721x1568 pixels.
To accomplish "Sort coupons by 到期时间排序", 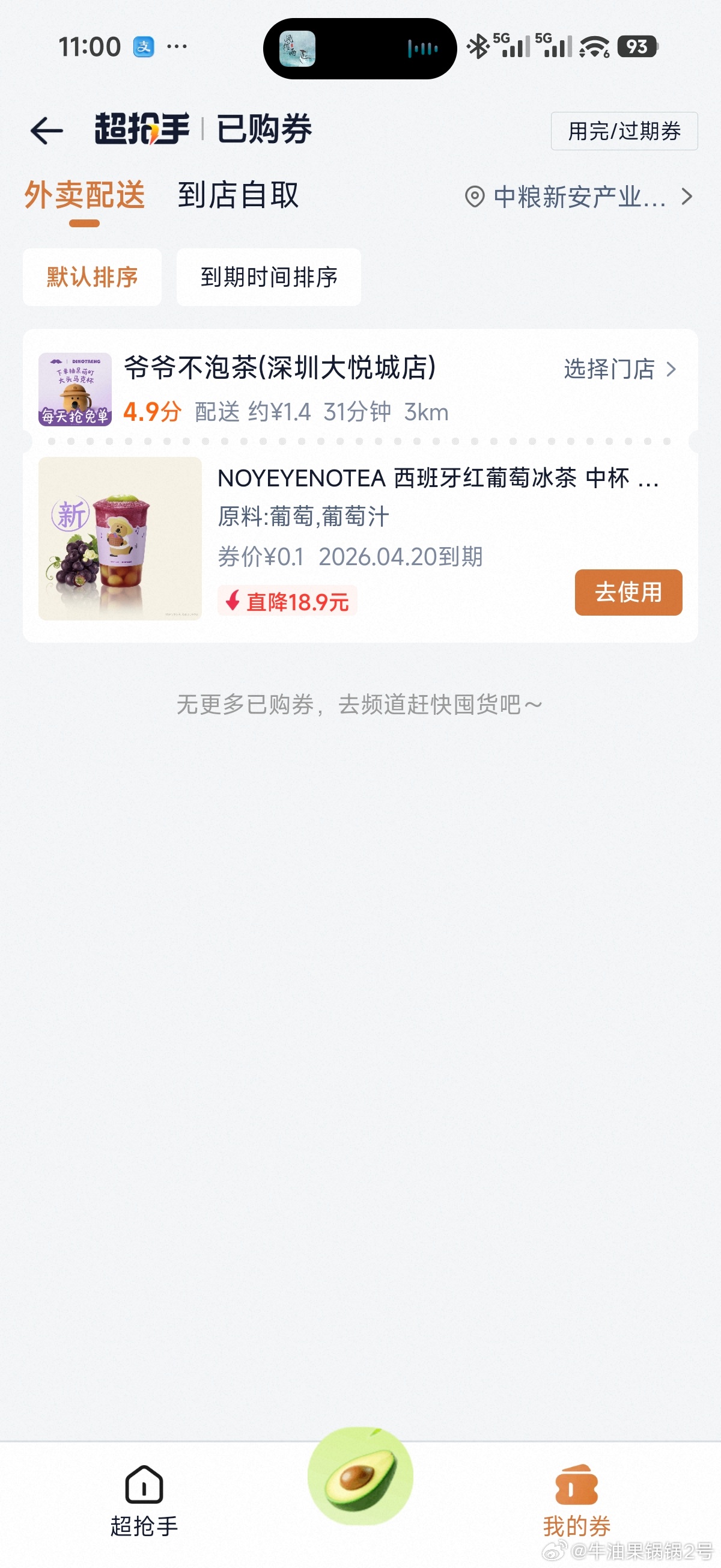I will tap(269, 277).
